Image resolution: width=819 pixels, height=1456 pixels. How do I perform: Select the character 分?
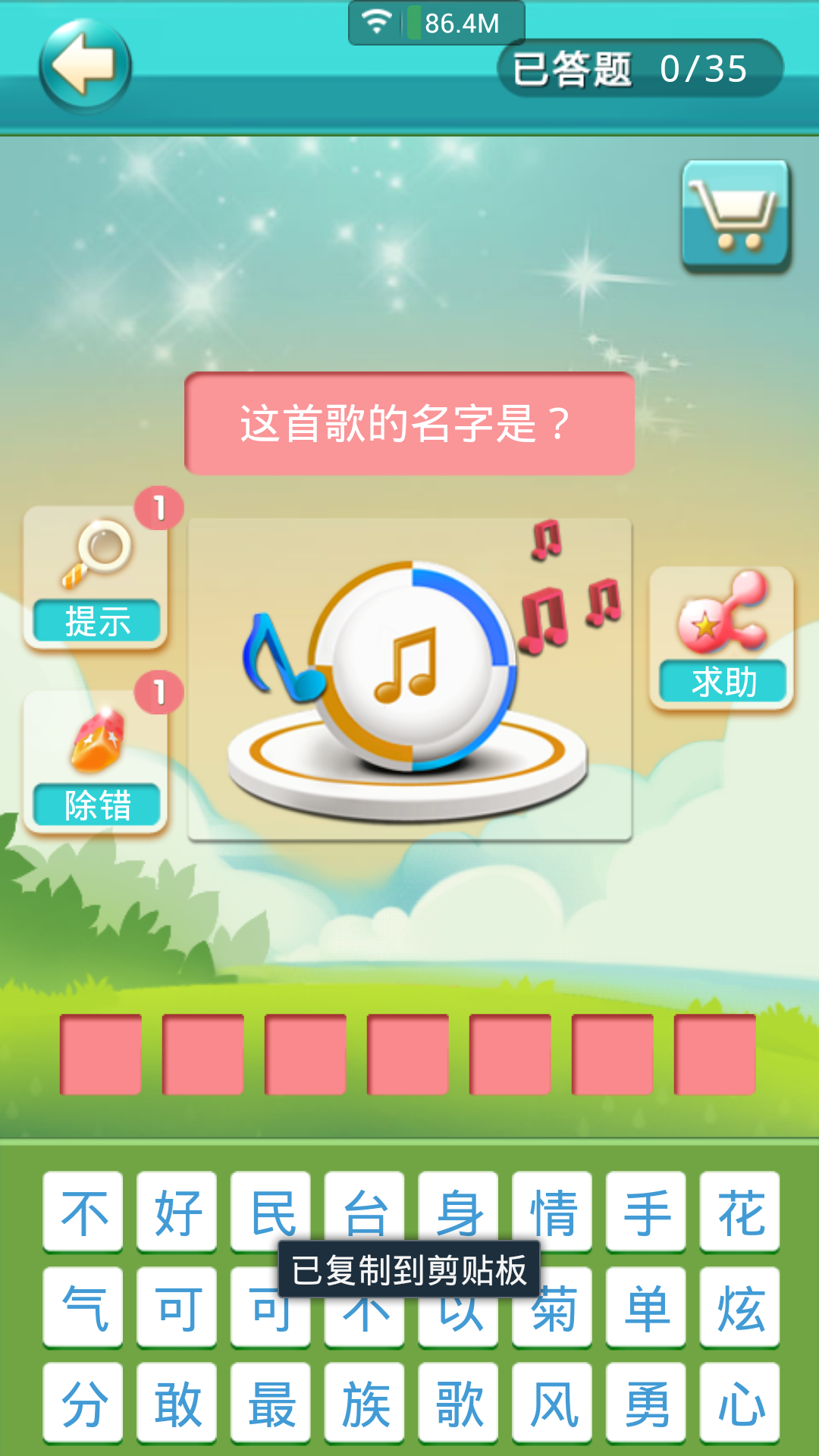tap(83, 1403)
